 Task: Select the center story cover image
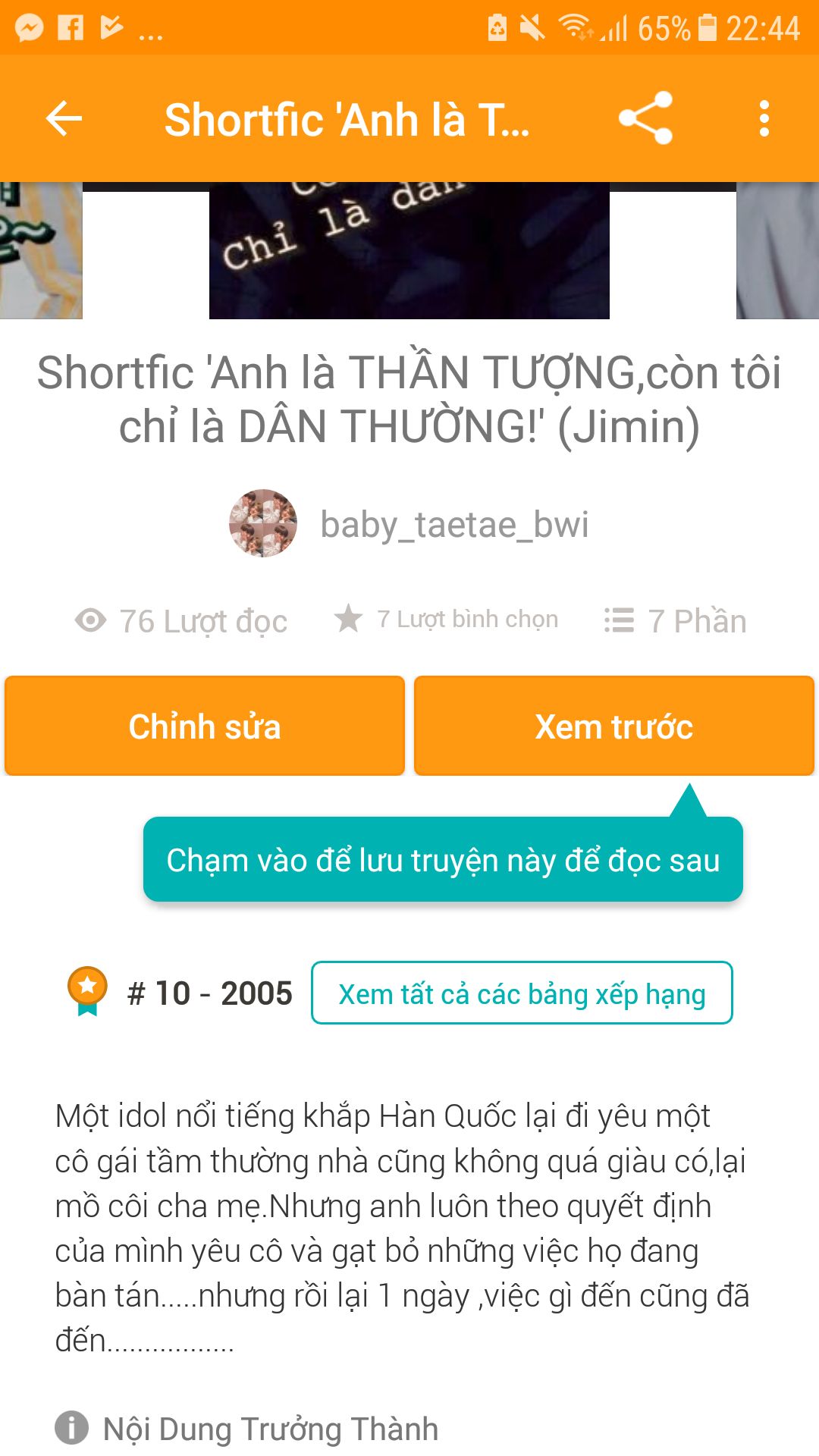coord(409,250)
